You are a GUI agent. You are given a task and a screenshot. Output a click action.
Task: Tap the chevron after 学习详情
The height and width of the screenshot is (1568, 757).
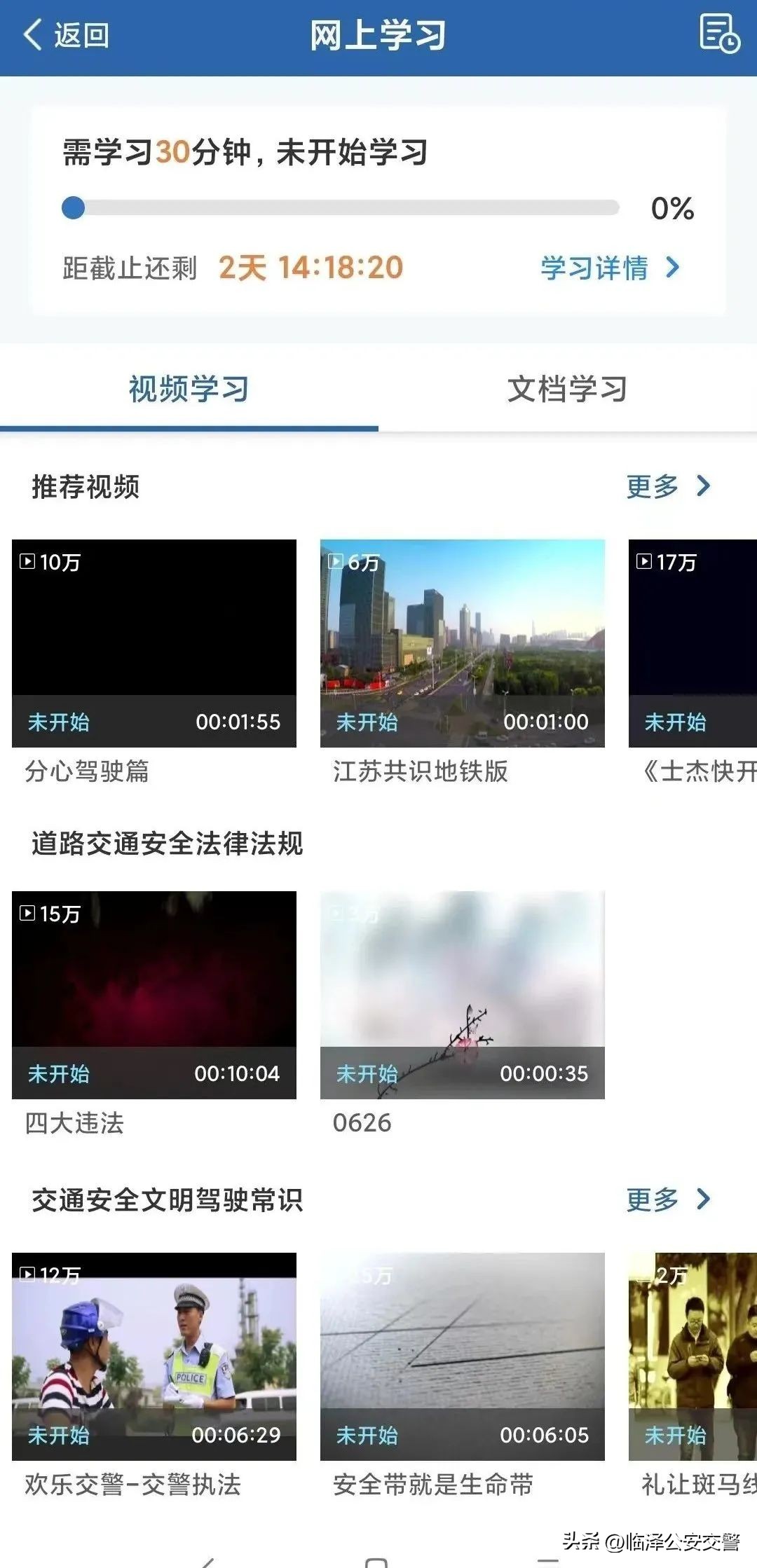672,268
